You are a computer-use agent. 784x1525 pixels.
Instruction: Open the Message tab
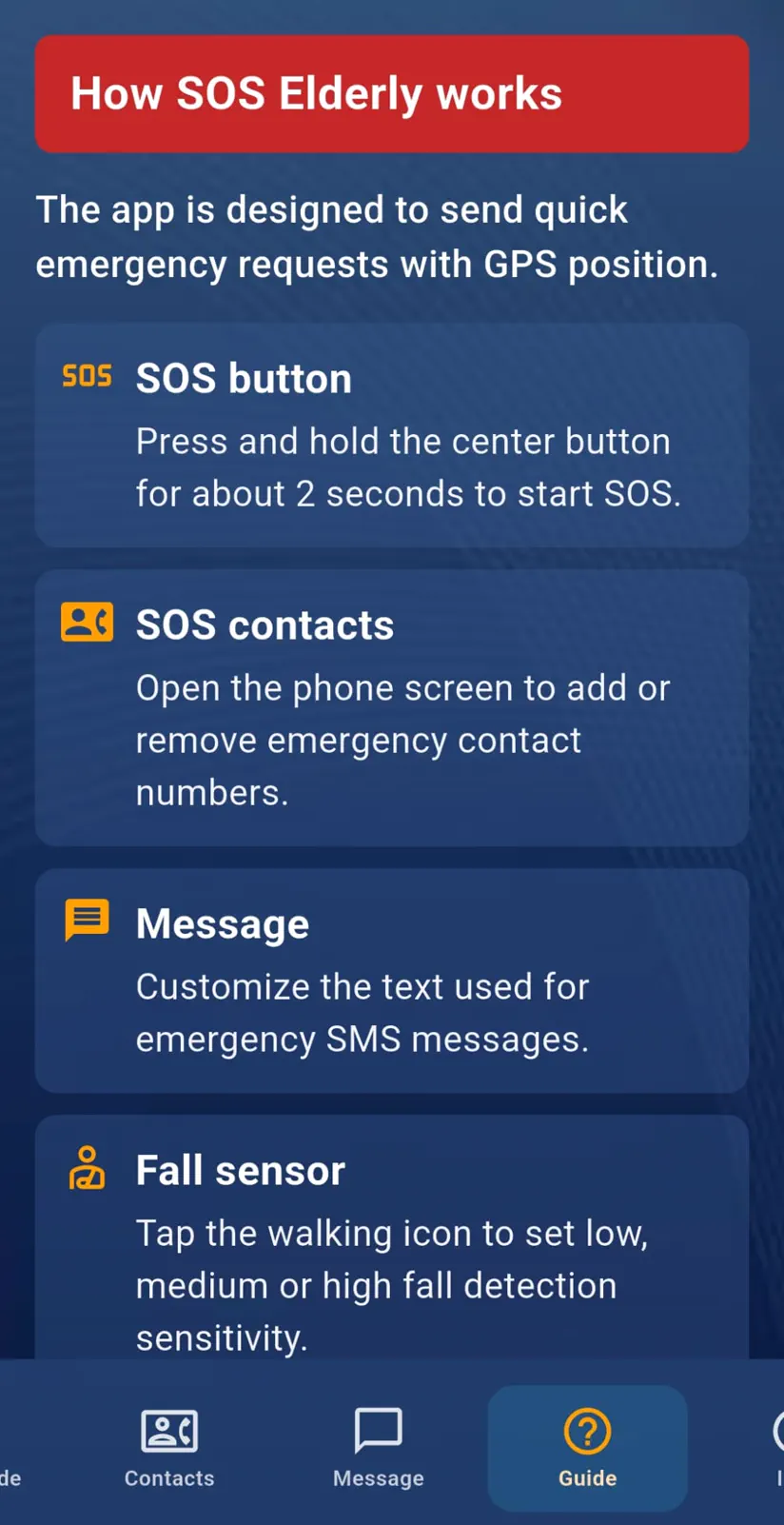[x=378, y=1447]
